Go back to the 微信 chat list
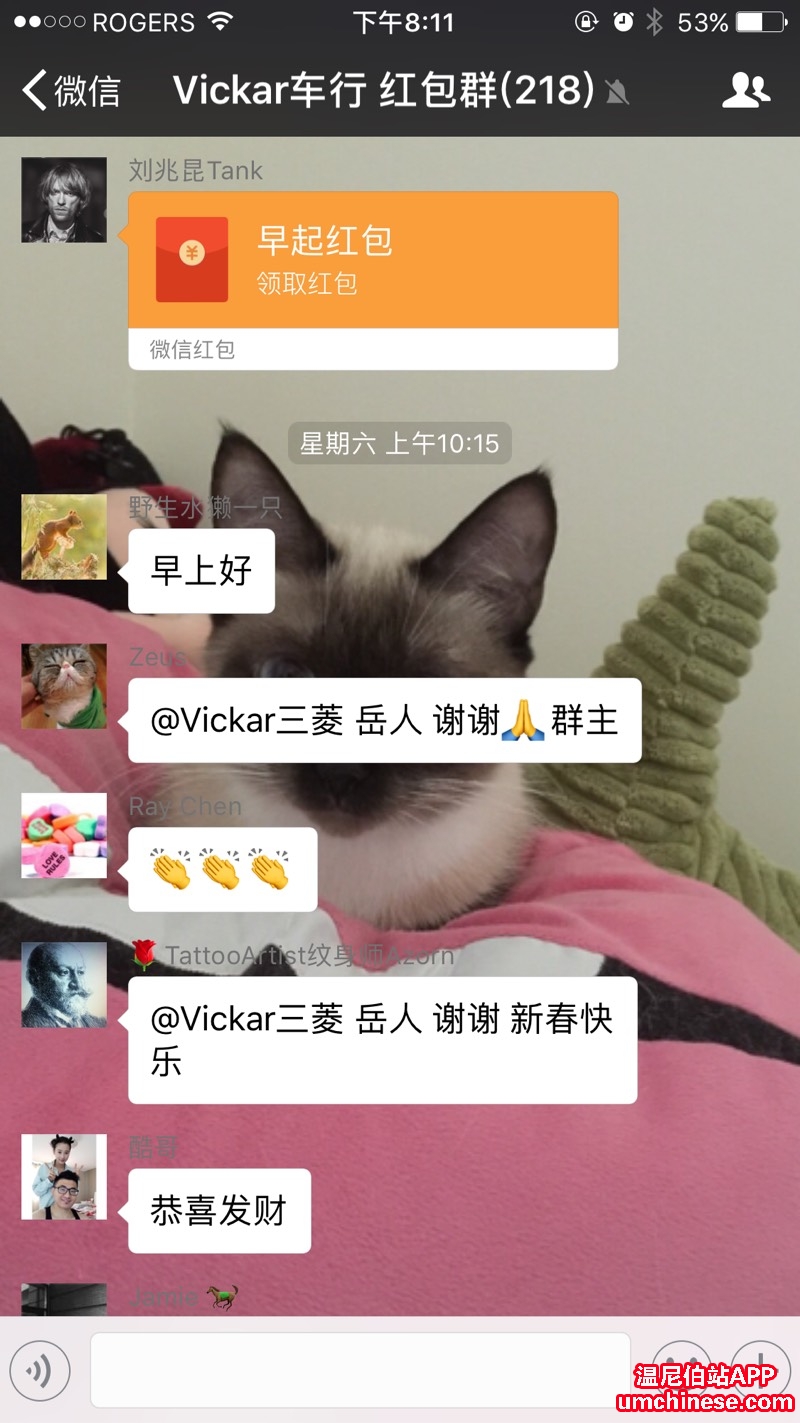 [x=70, y=91]
